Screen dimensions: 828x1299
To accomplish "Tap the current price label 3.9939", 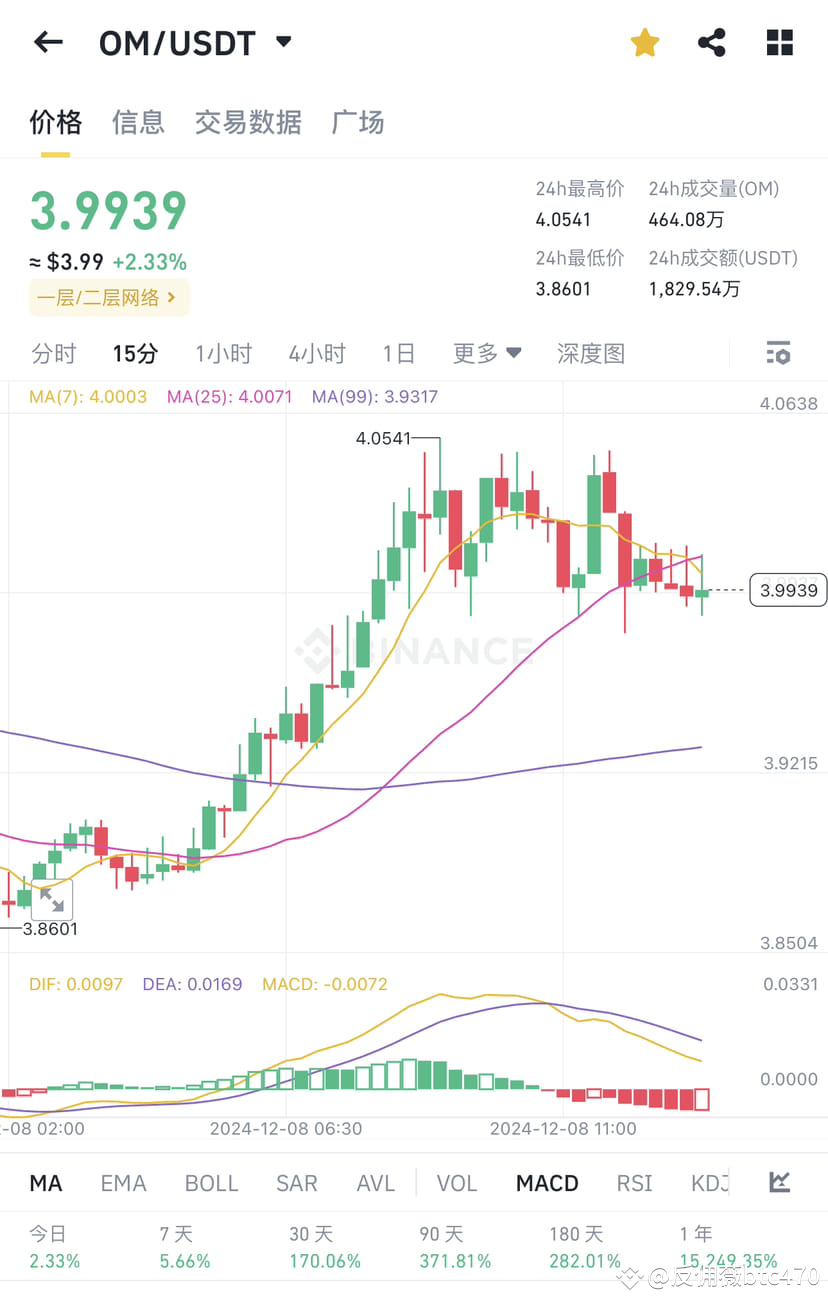I will point(788,590).
